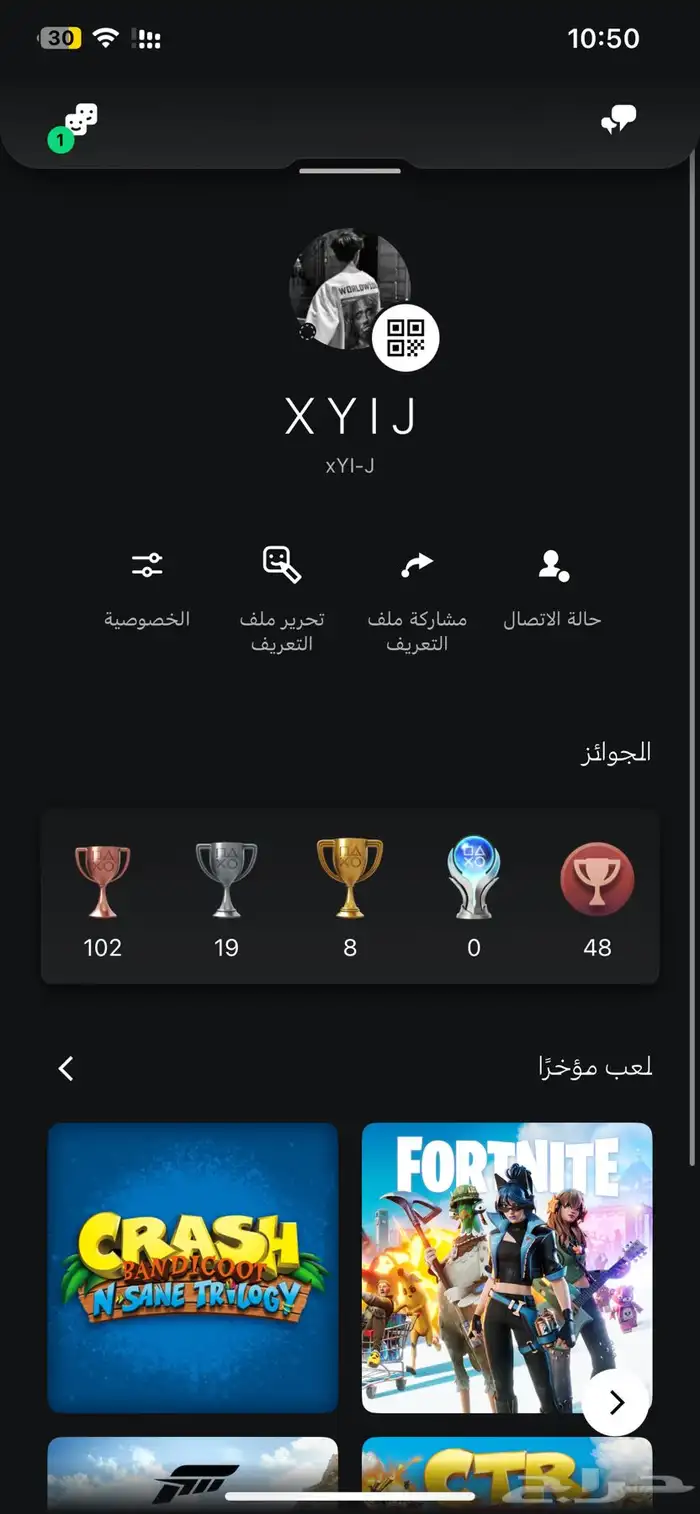Expand the لعب مؤخرًا recently played list
The image size is (700, 1514).
tap(66, 1069)
